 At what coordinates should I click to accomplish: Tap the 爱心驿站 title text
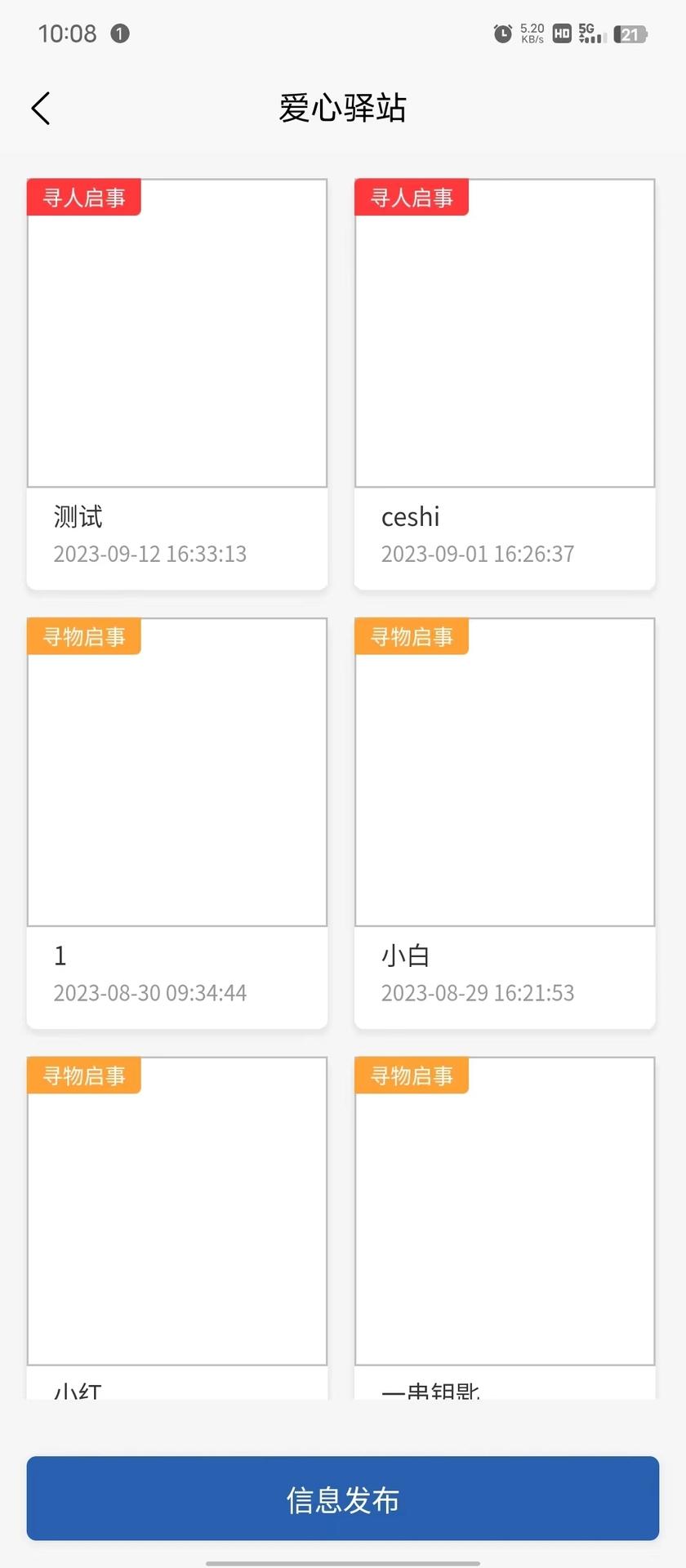click(342, 107)
